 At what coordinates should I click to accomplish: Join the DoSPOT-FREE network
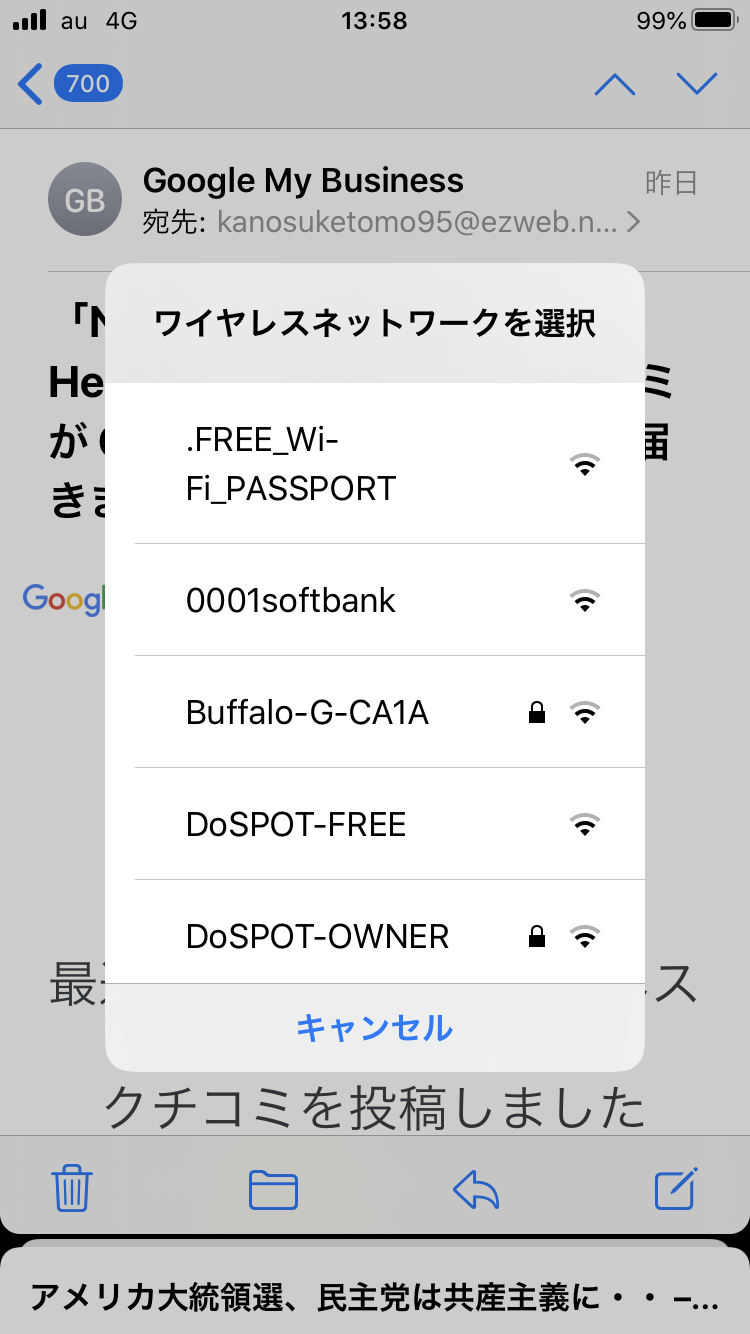click(x=374, y=824)
